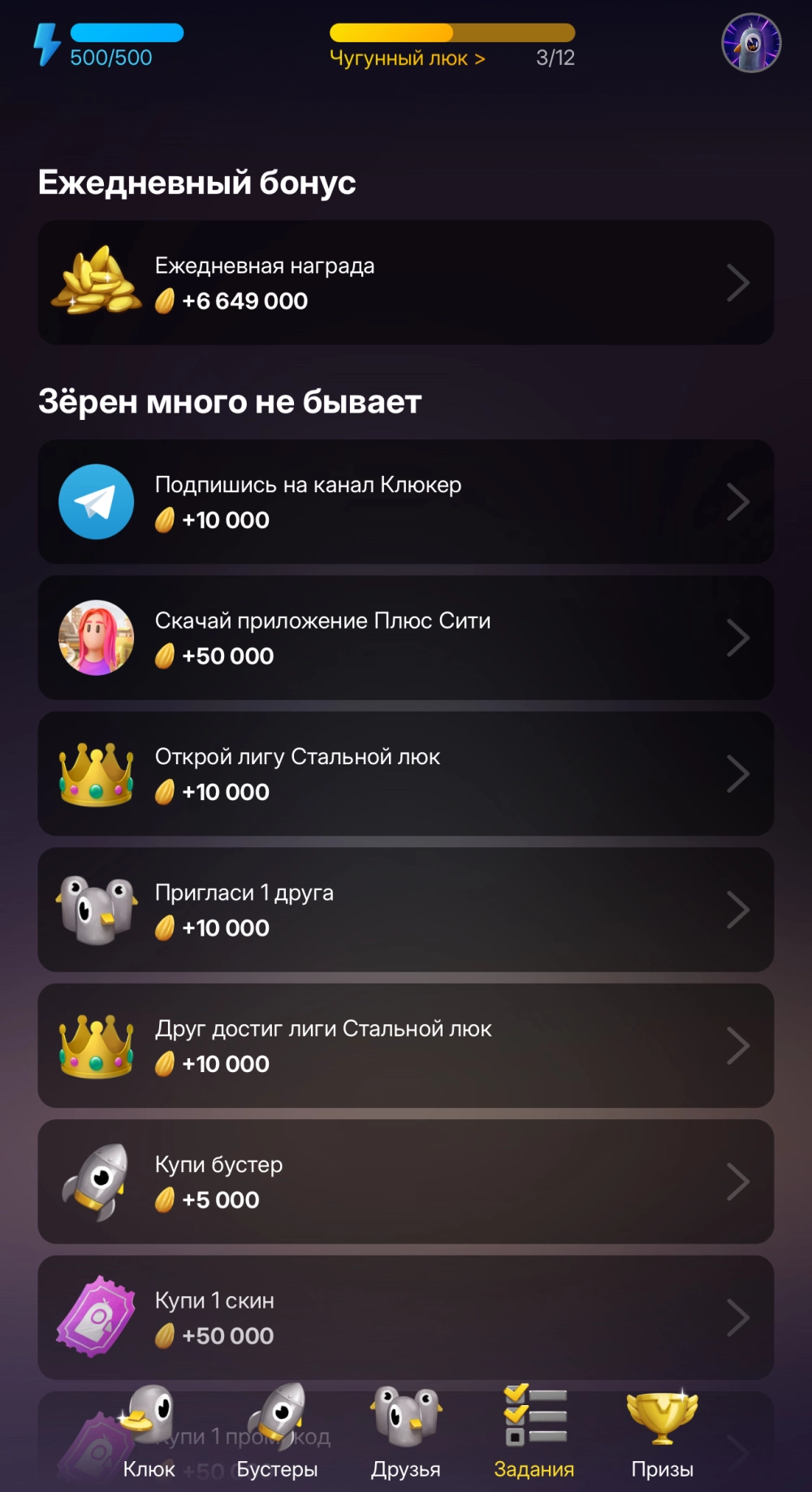
Task: Switch to the Клюк tab
Action: point(149,1434)
